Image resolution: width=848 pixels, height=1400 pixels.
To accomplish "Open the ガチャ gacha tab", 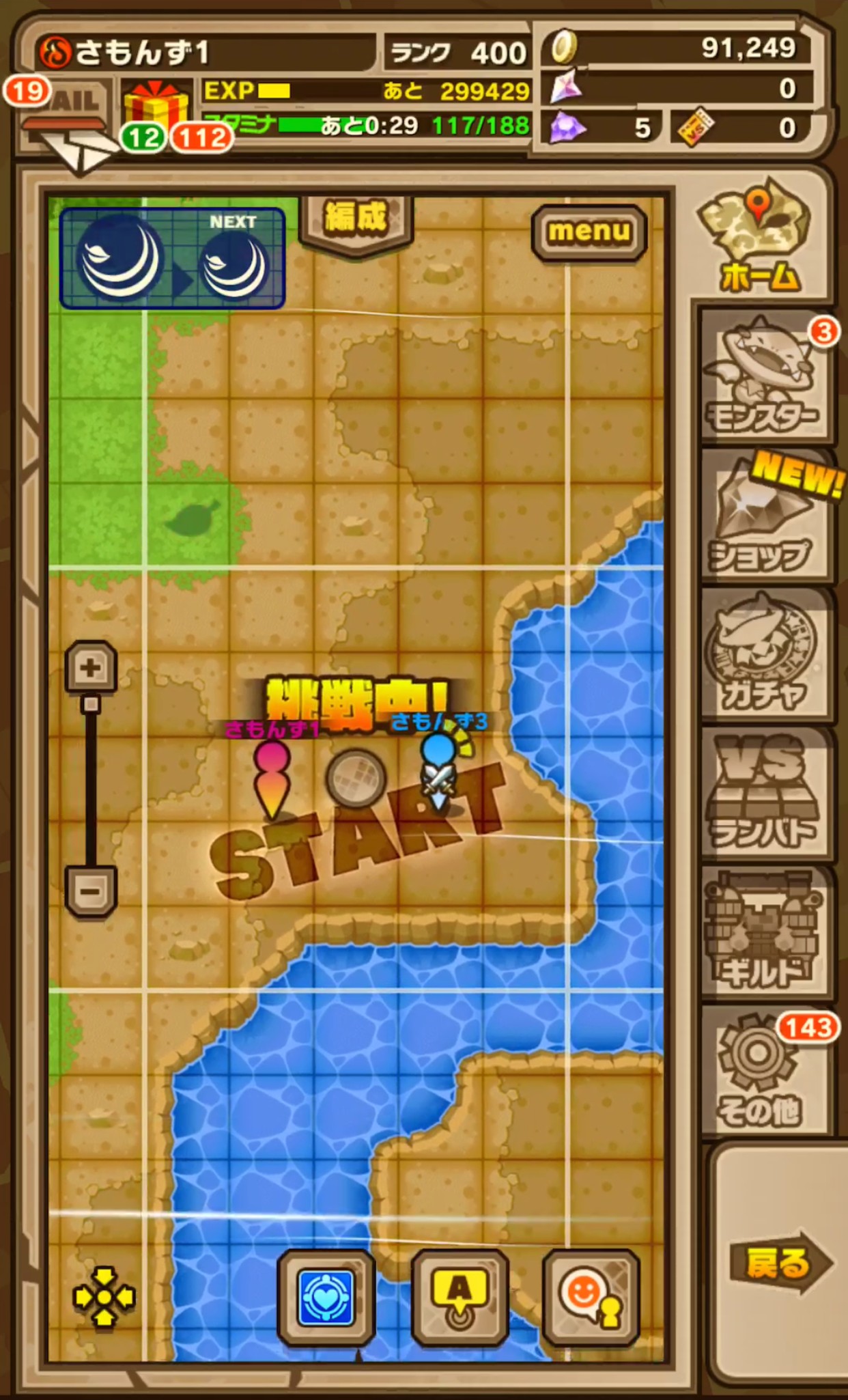I will [x=765, y=654].
